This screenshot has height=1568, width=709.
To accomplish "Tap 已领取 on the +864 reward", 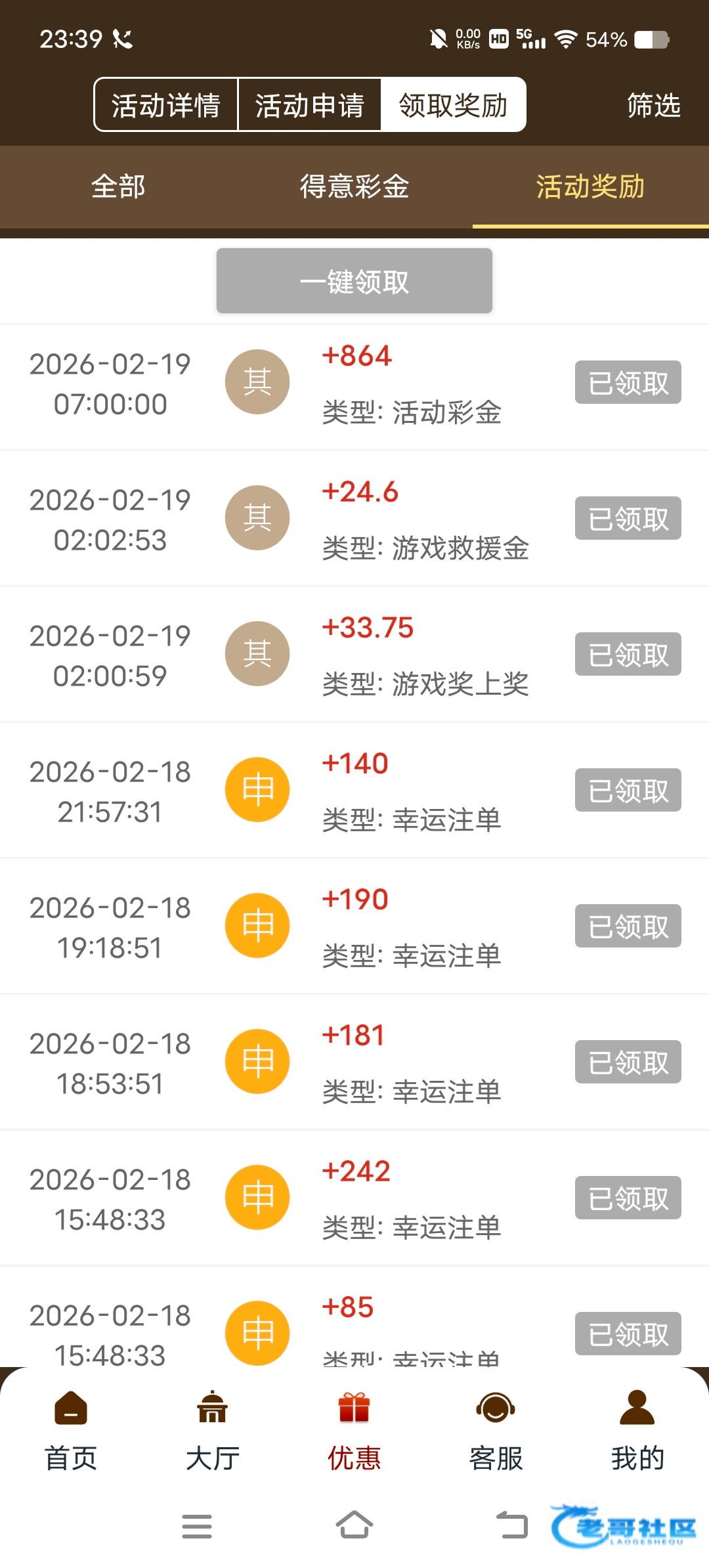I will click(628, 382).
